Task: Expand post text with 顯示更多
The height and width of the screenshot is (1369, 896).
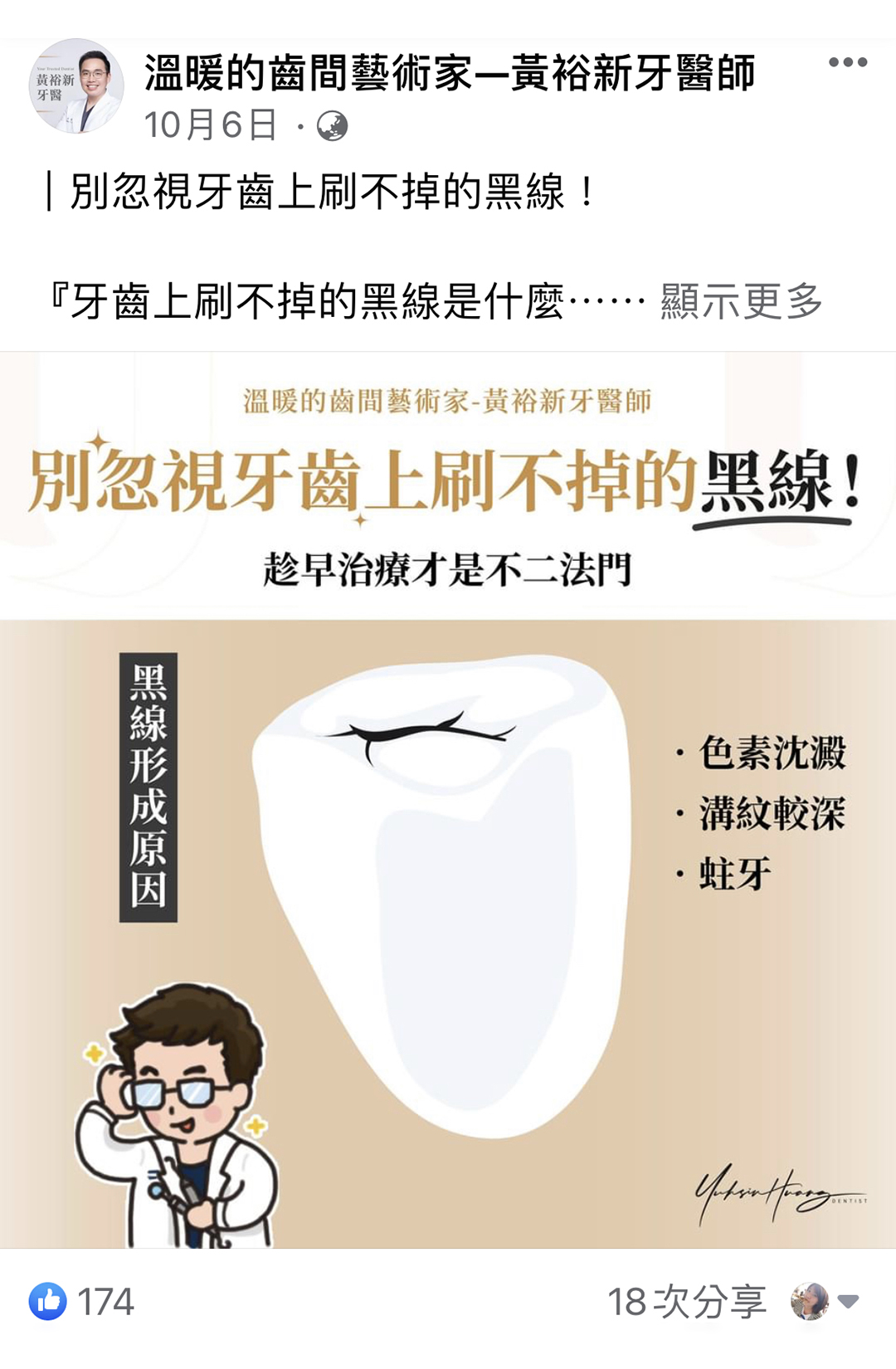Action: pyautogui.click(x=741, y=300)
